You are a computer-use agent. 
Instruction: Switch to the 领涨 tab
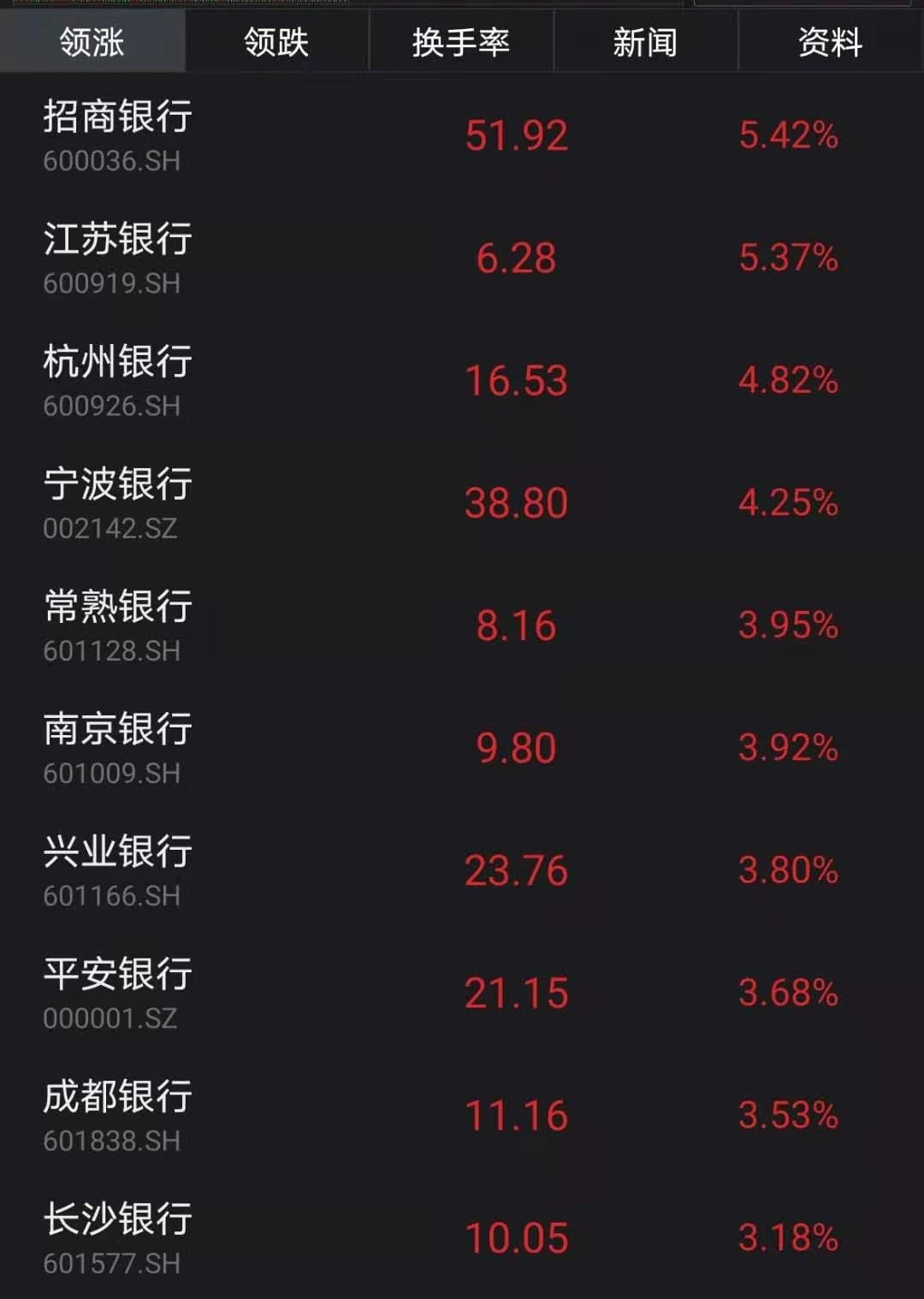point(92,41)
